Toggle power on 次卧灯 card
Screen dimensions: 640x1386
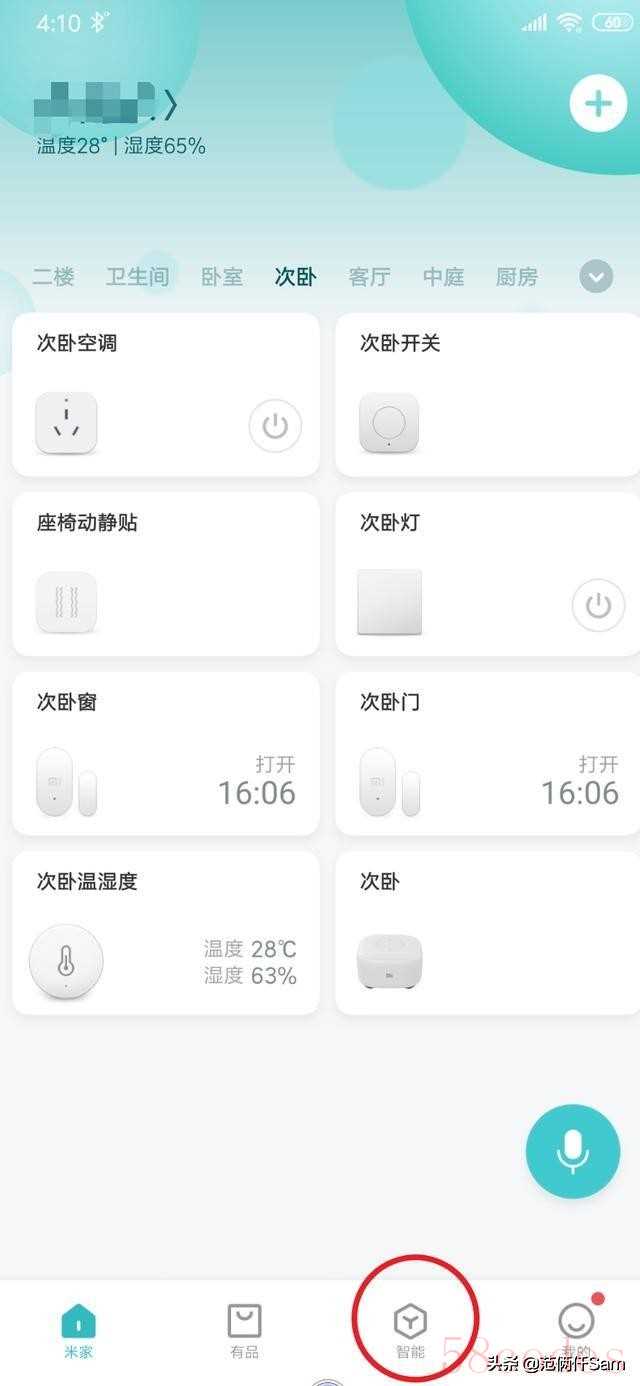[598, 606]
